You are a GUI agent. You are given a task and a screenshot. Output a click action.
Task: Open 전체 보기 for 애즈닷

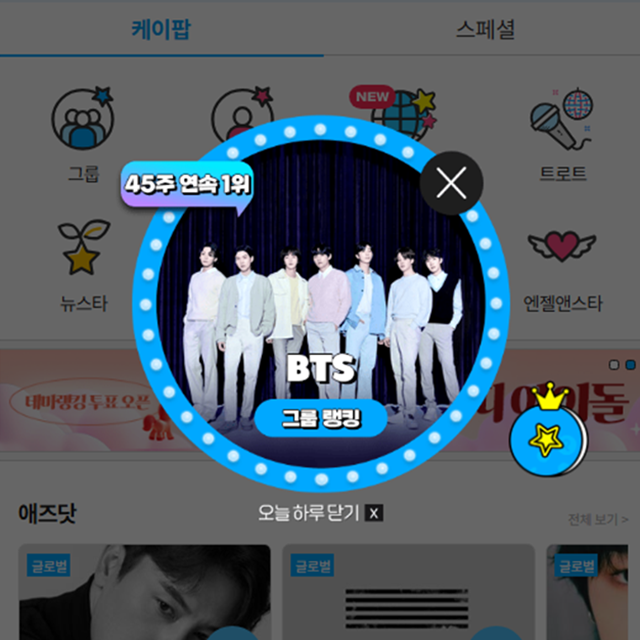597,519
